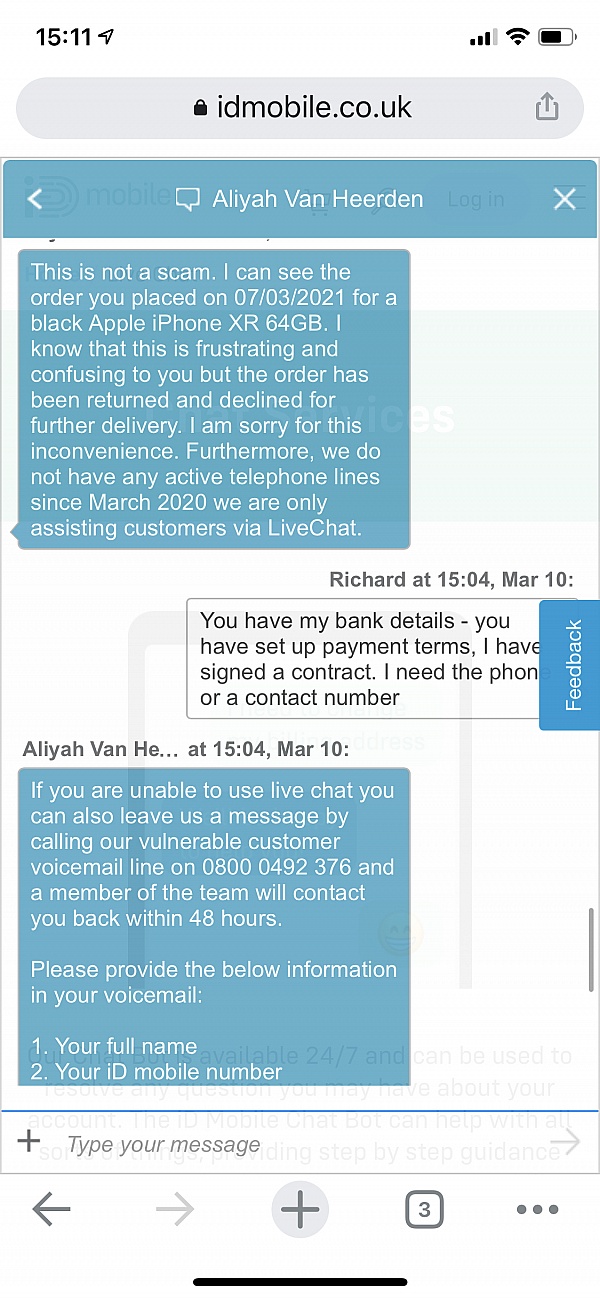Tap the plus attachment icon in chat
Screen dimensions: 600x1299
pos(29,1141)
